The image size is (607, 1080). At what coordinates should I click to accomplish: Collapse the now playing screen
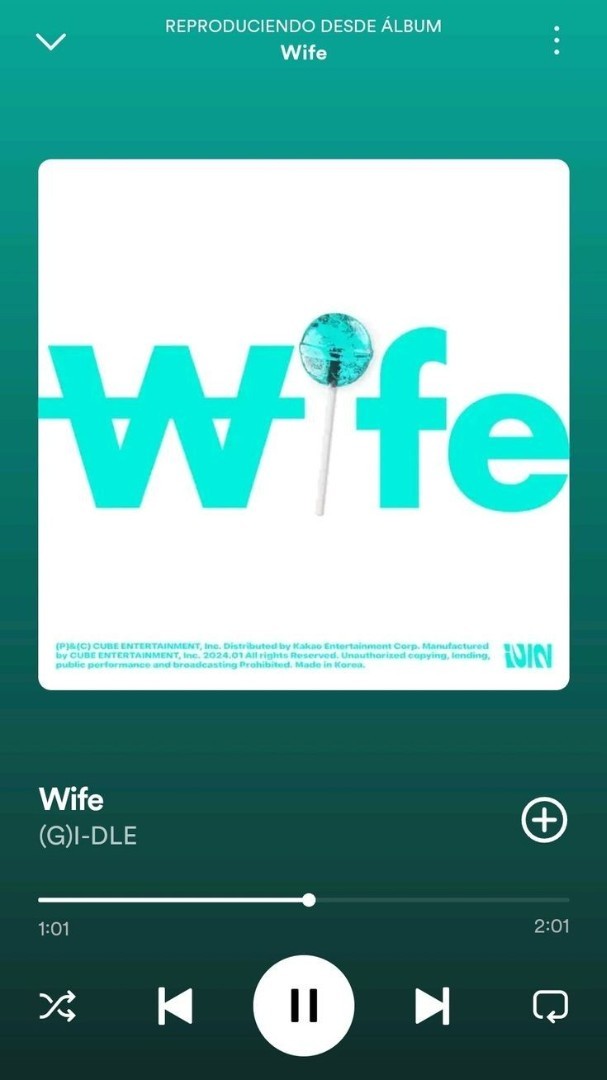pyautogui.click(x=50, y=41)
